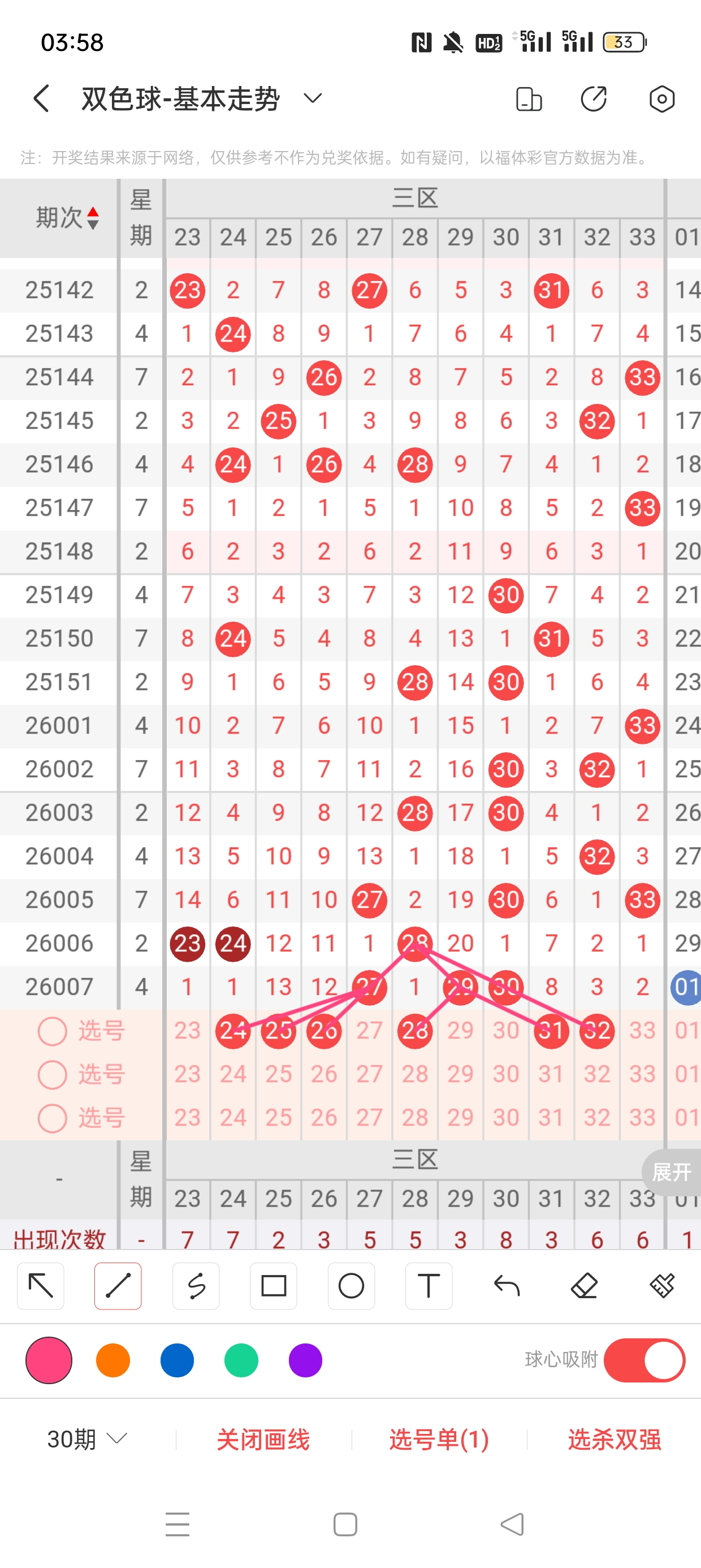Turn off the 球心吸附 switch

click(x=644, y=1360)
